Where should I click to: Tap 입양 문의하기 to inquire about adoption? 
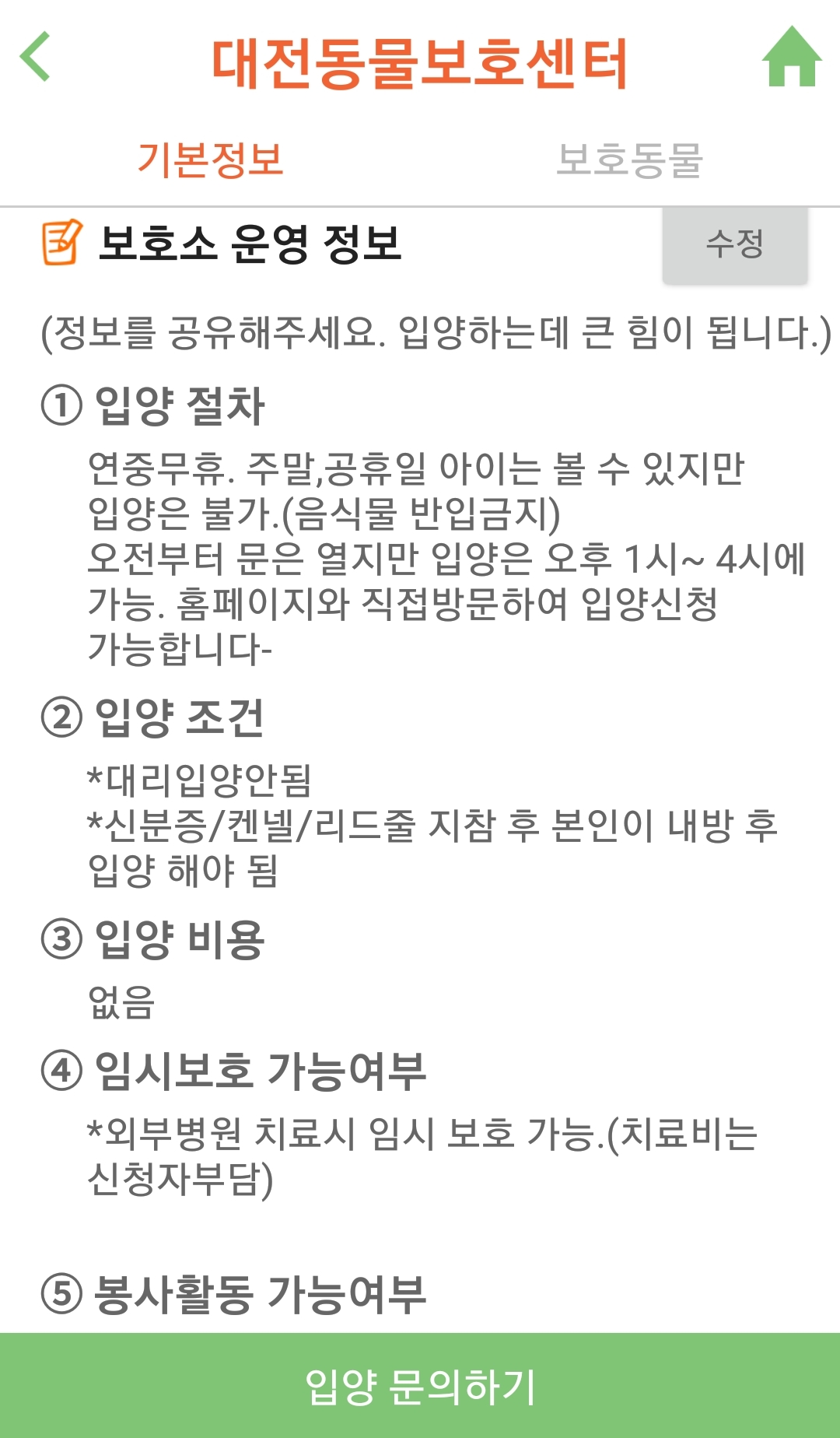pyautogui.click(x=420, y=1386)
